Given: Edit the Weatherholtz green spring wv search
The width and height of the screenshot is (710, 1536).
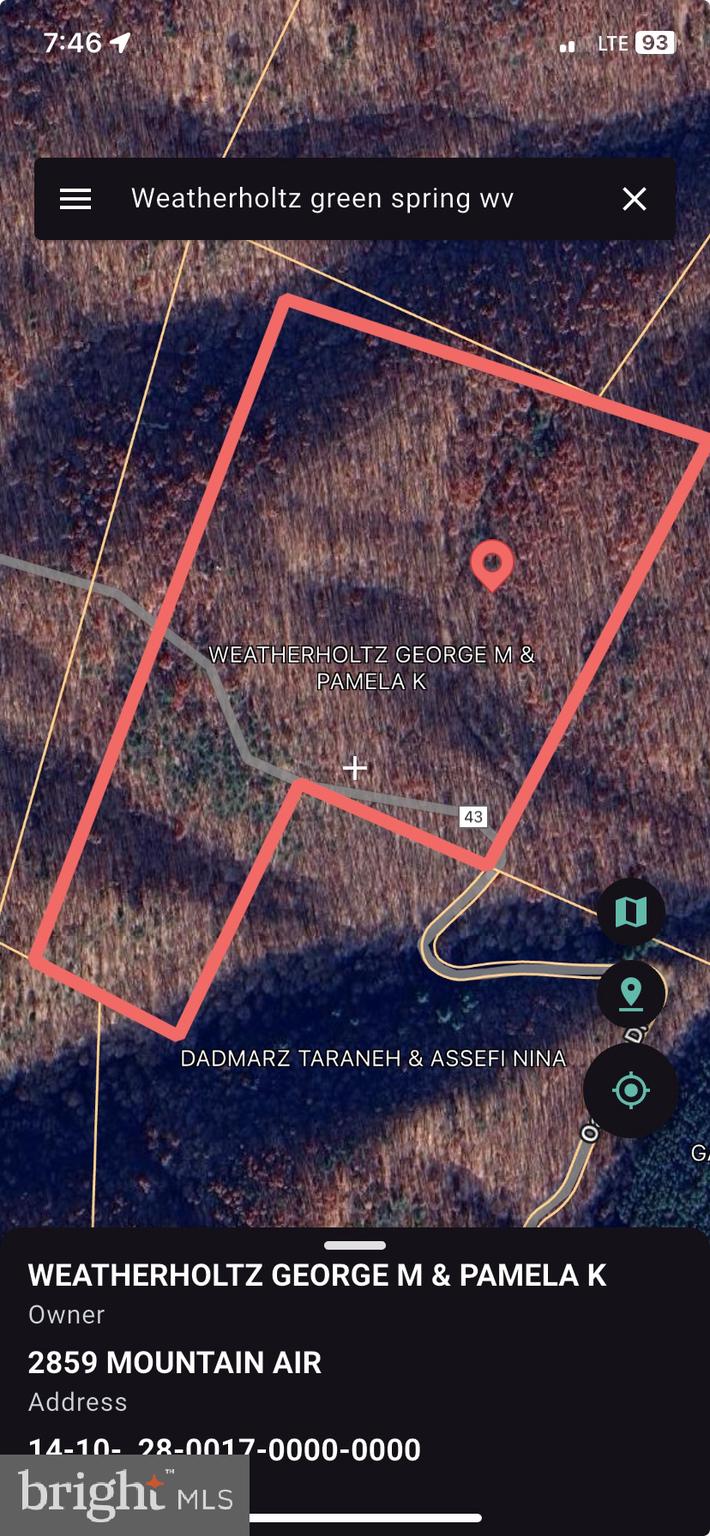Looking at the screenshot, I should pos(322,199).
